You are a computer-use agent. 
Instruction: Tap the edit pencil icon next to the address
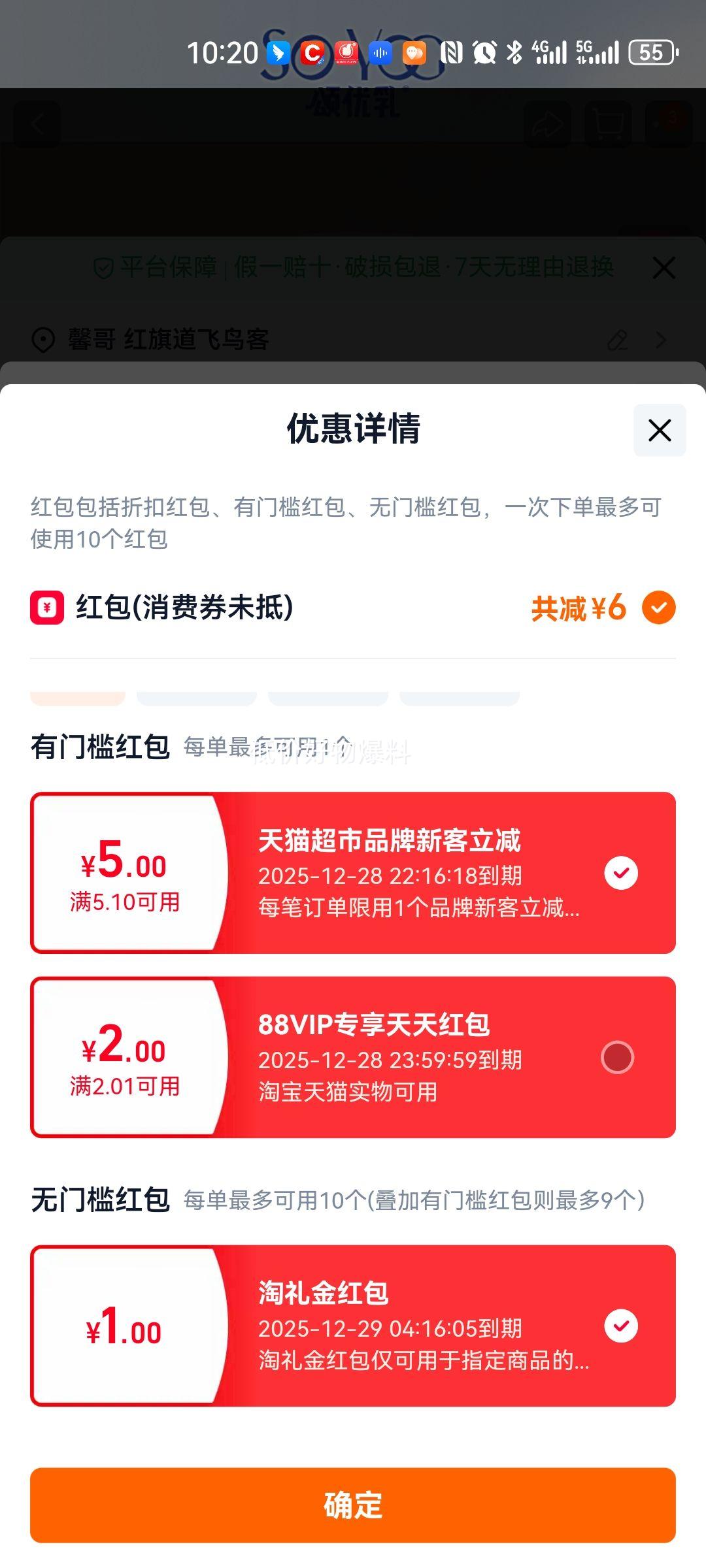pyautogui.click(x=617, y=340)
